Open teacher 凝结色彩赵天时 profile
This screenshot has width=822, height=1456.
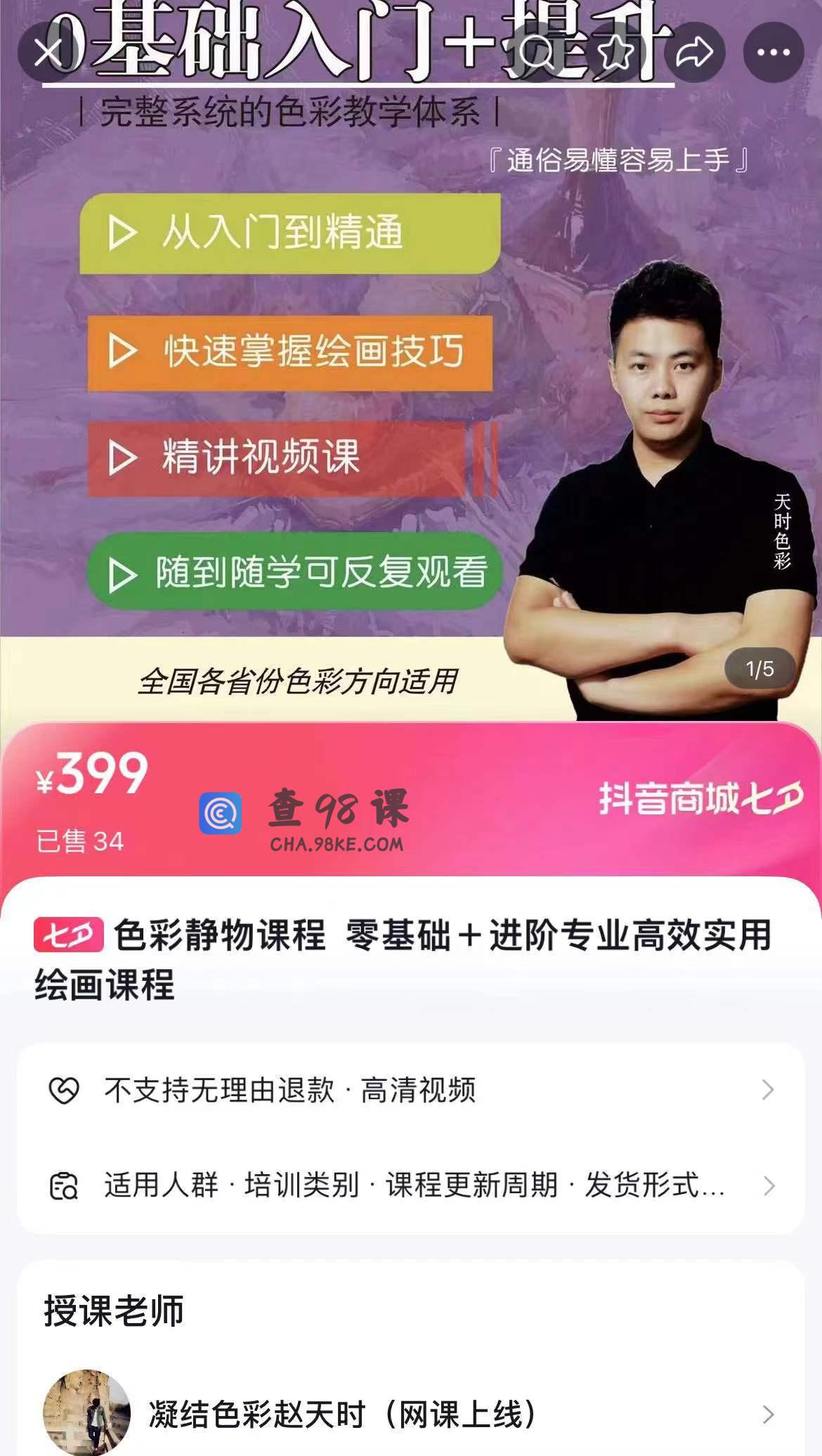coord(411,1414)
